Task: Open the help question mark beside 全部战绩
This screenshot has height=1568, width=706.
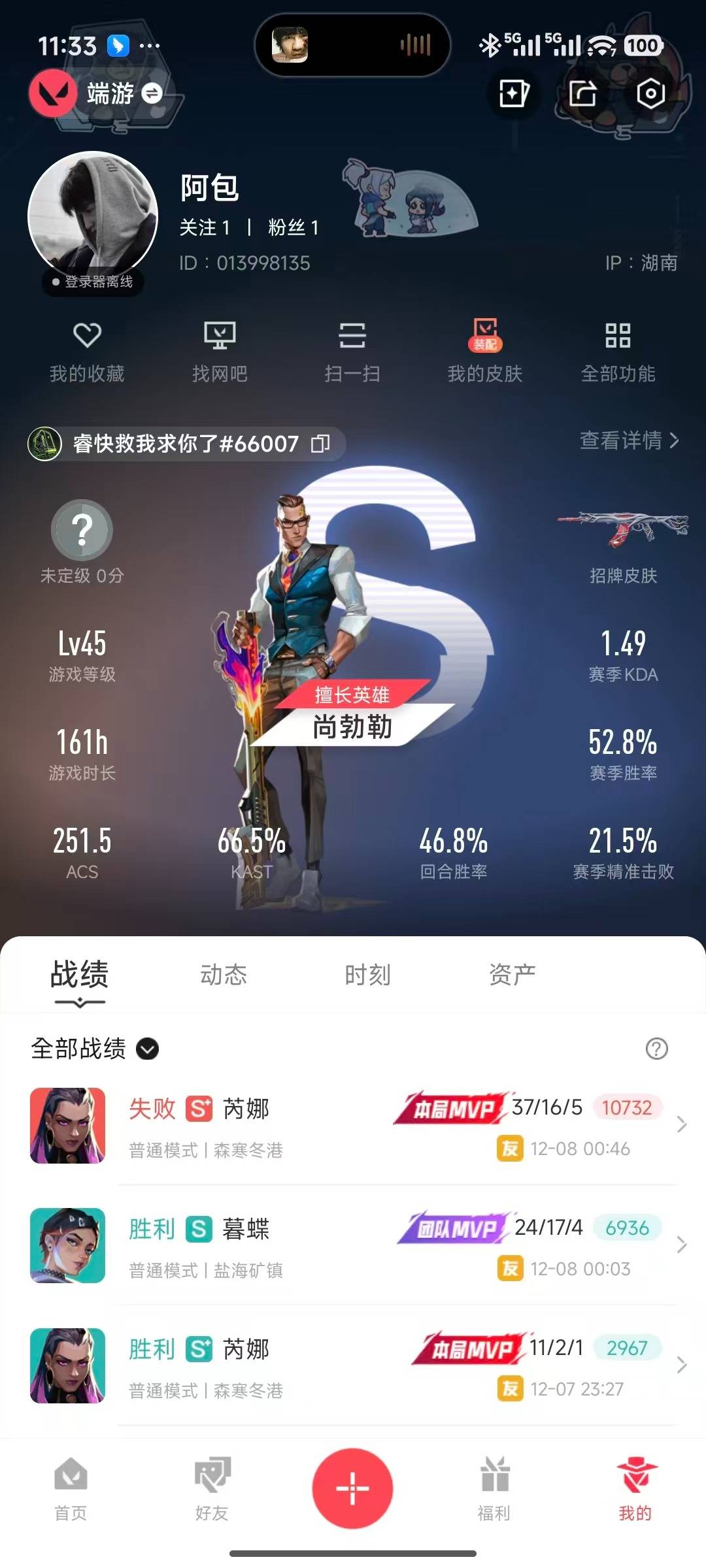Action: pos(656,1049)
